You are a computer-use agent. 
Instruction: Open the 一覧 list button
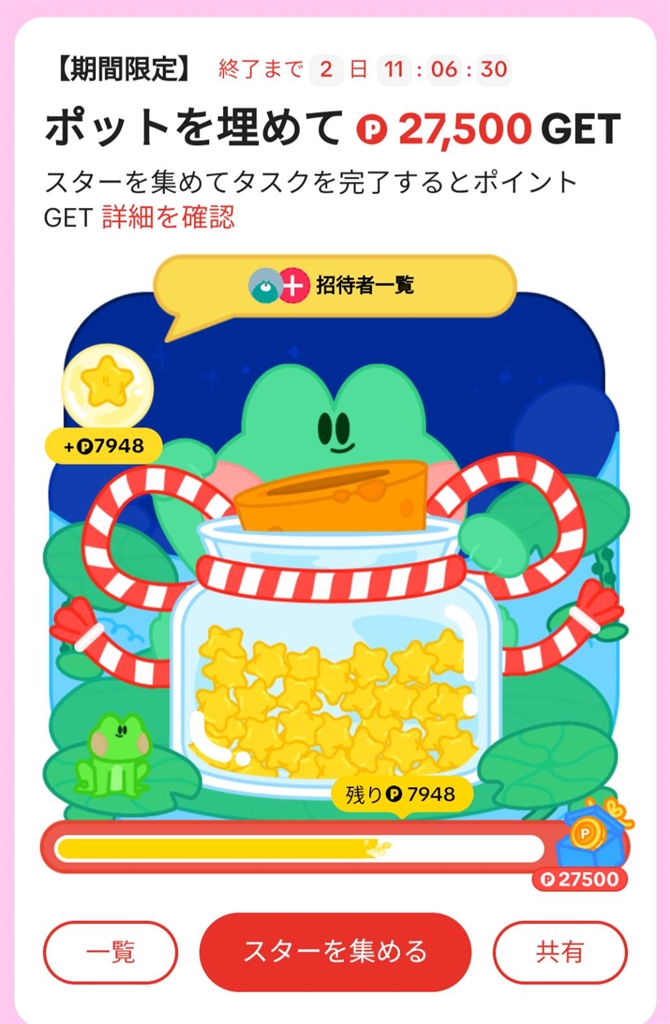tap(111, 952)
